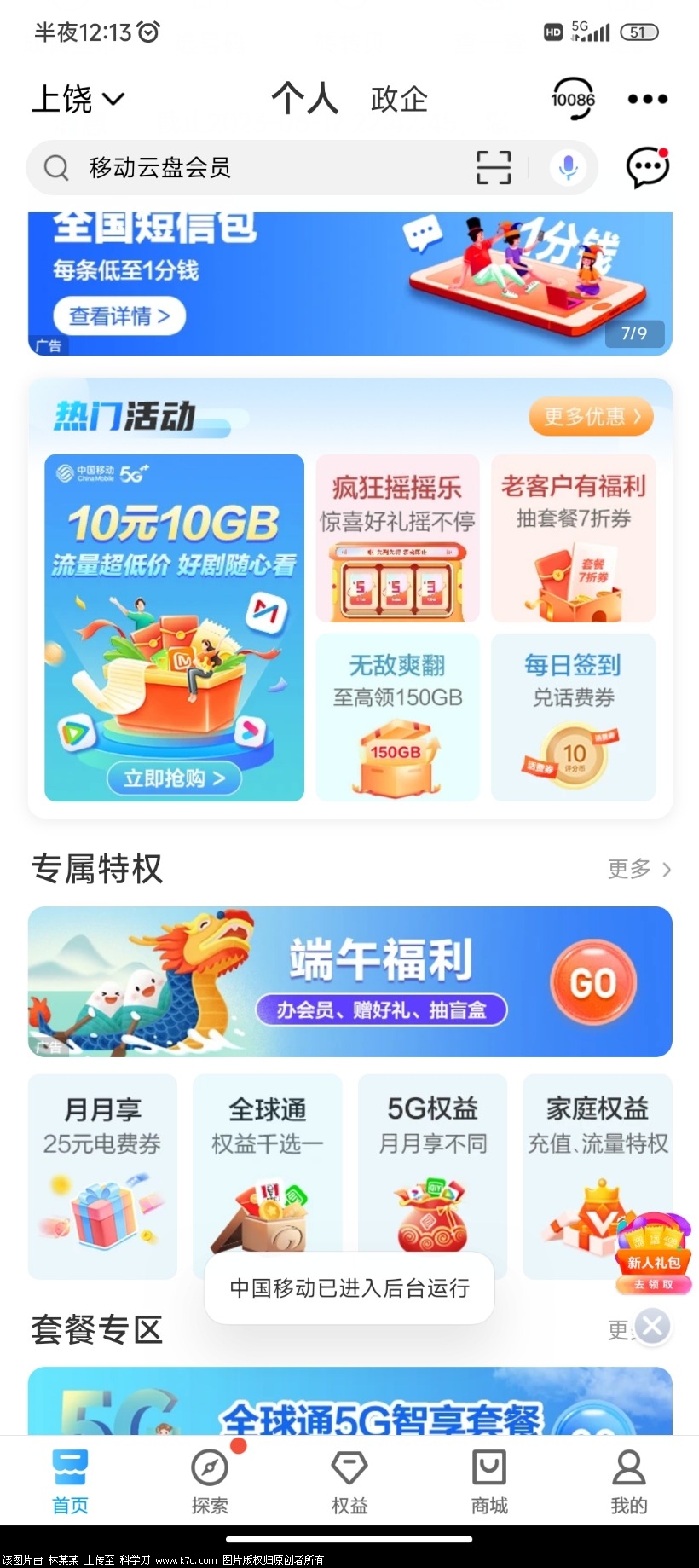Open 更多优惠 in hot activities
The image size is (699, 1568).
(591, 416)
